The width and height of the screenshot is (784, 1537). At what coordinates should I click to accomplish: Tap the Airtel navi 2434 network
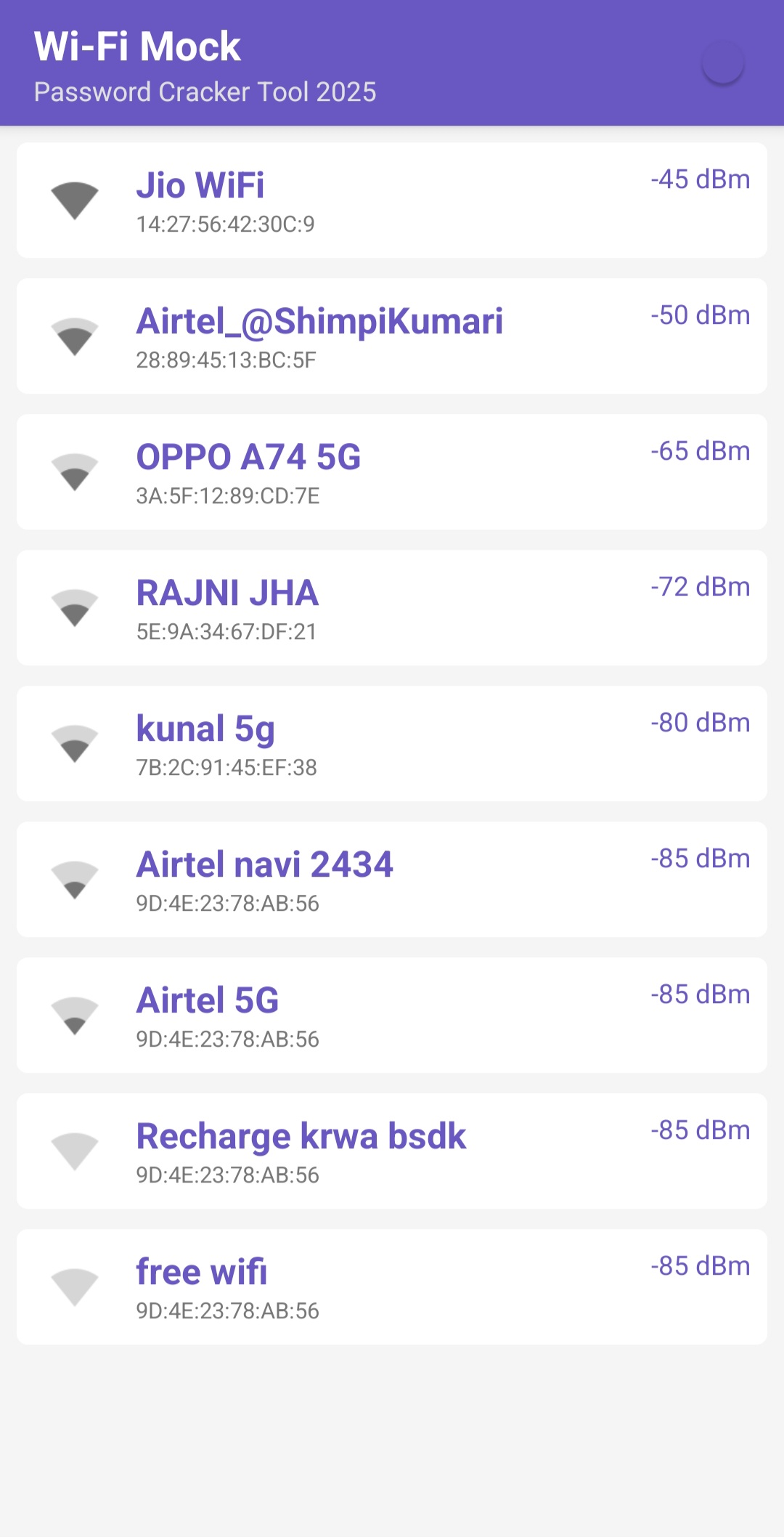click(392, 880)
